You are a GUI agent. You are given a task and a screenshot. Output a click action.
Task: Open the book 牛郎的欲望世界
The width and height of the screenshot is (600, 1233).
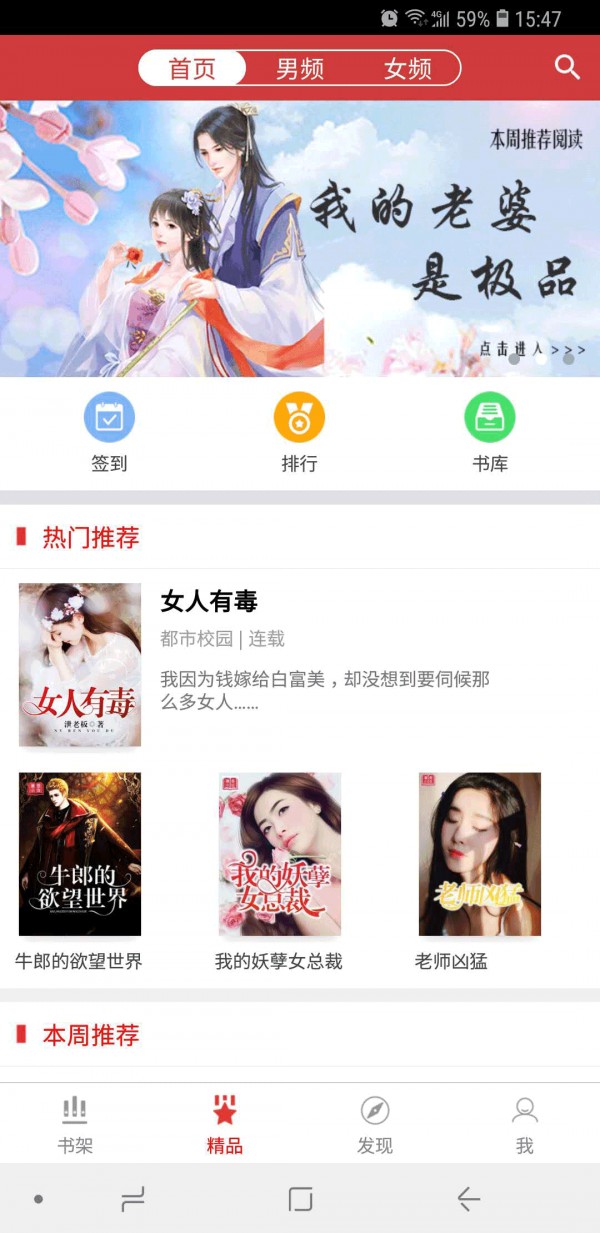pos(80,853)
